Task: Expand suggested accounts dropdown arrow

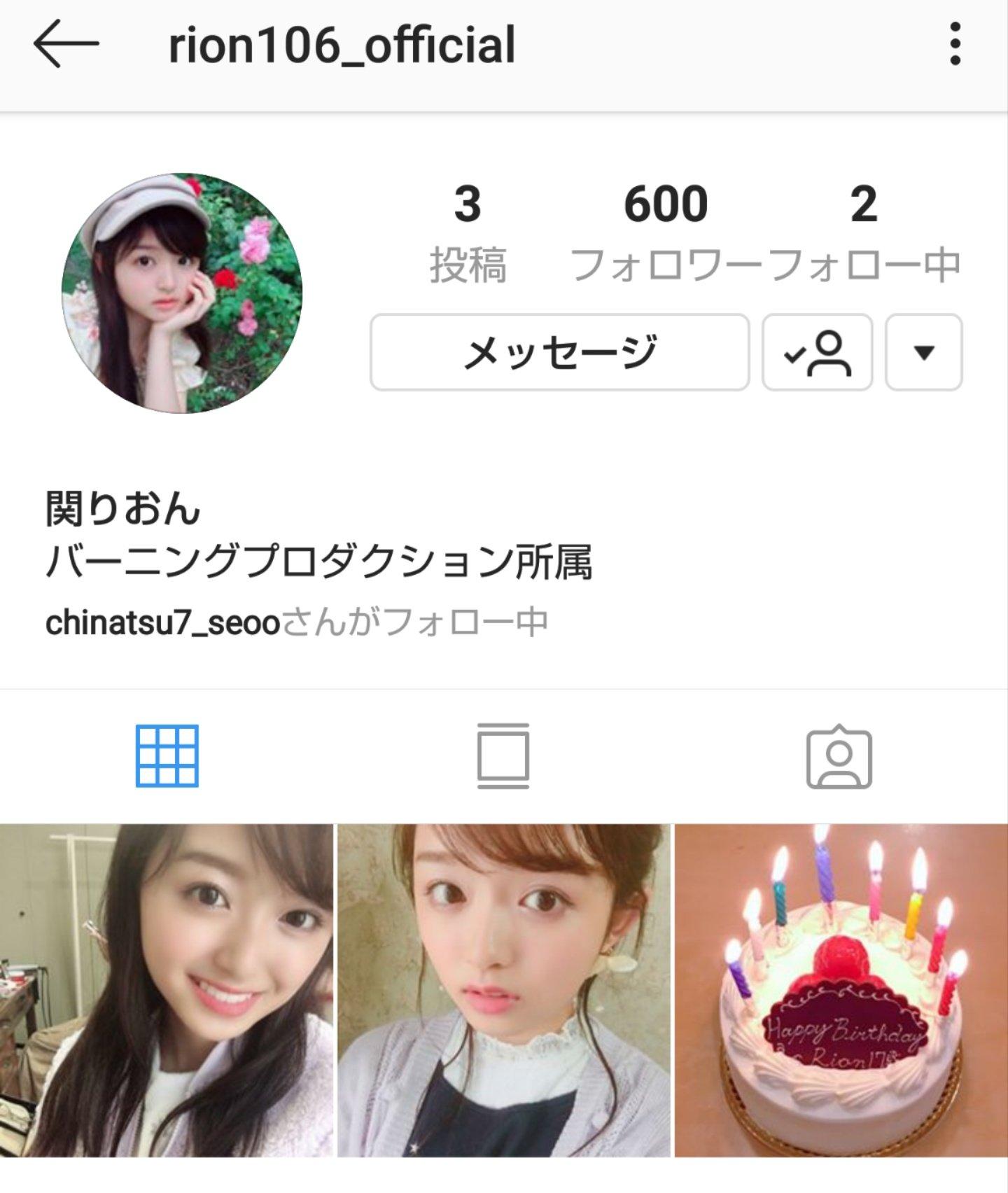Action: (924, 352)
